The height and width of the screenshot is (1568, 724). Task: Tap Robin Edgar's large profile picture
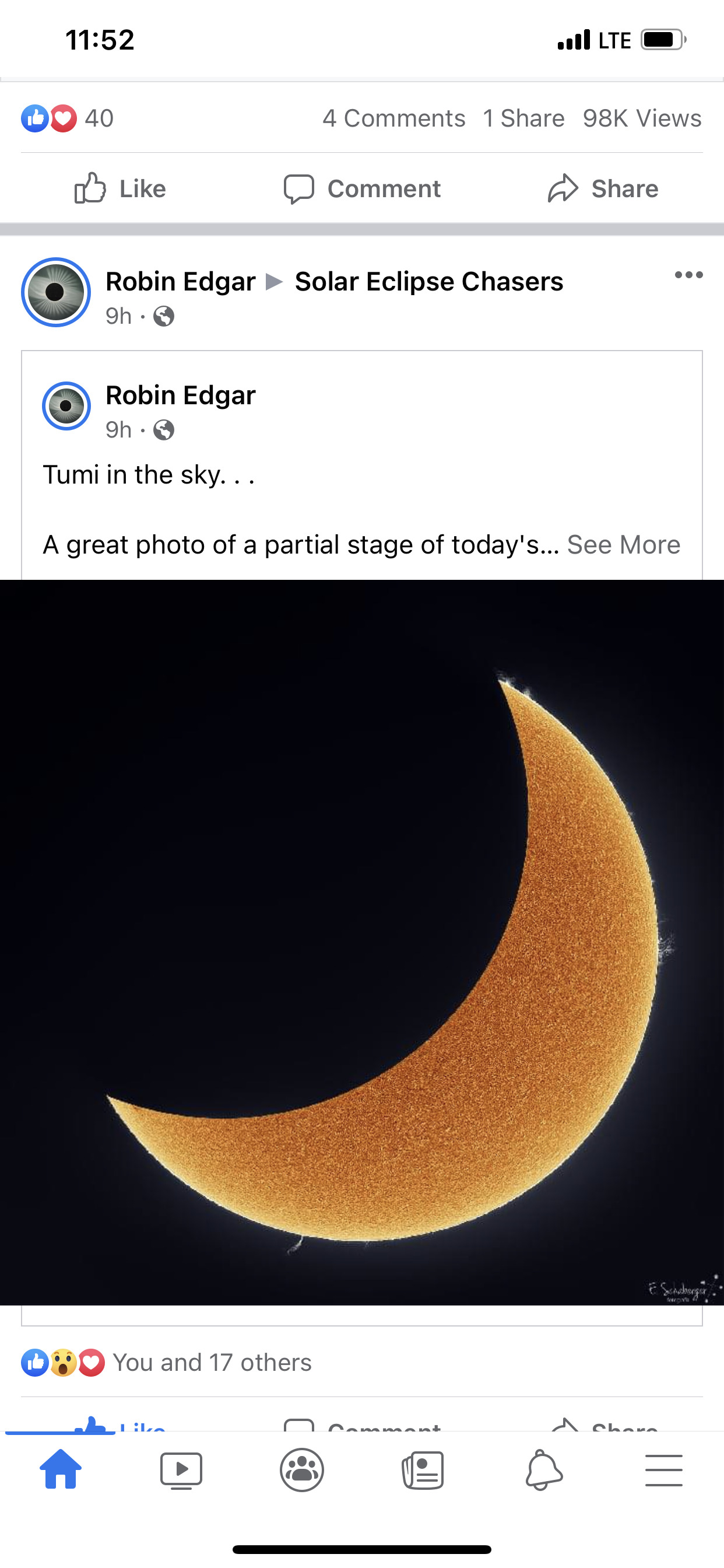[x=56, y=292]
